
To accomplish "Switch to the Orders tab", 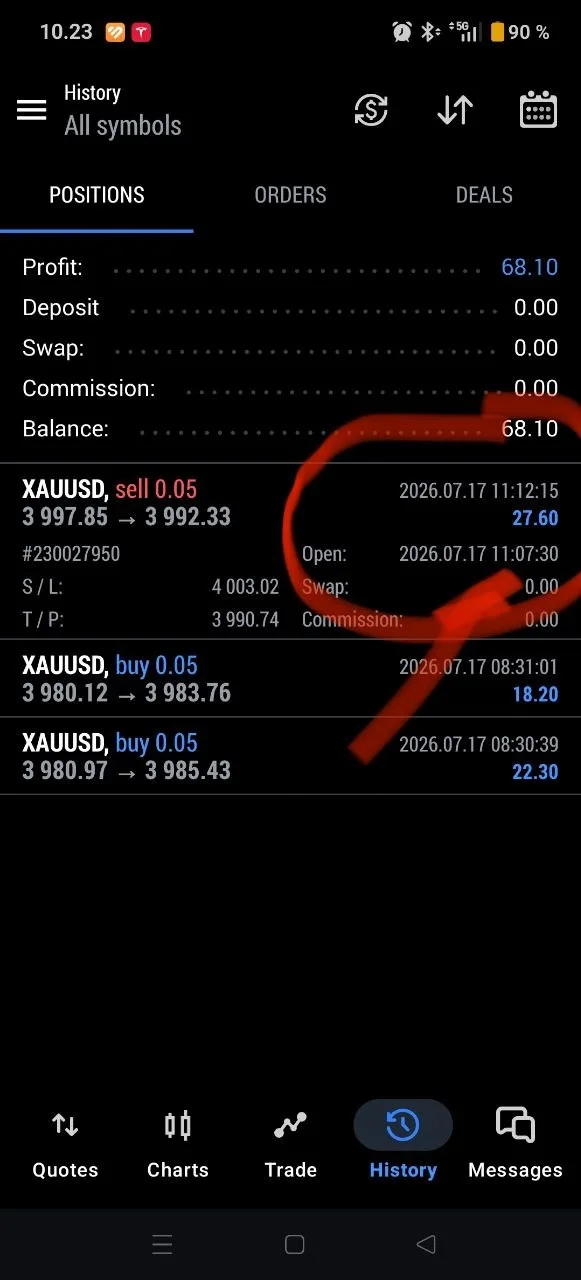I will coord(290,195).
